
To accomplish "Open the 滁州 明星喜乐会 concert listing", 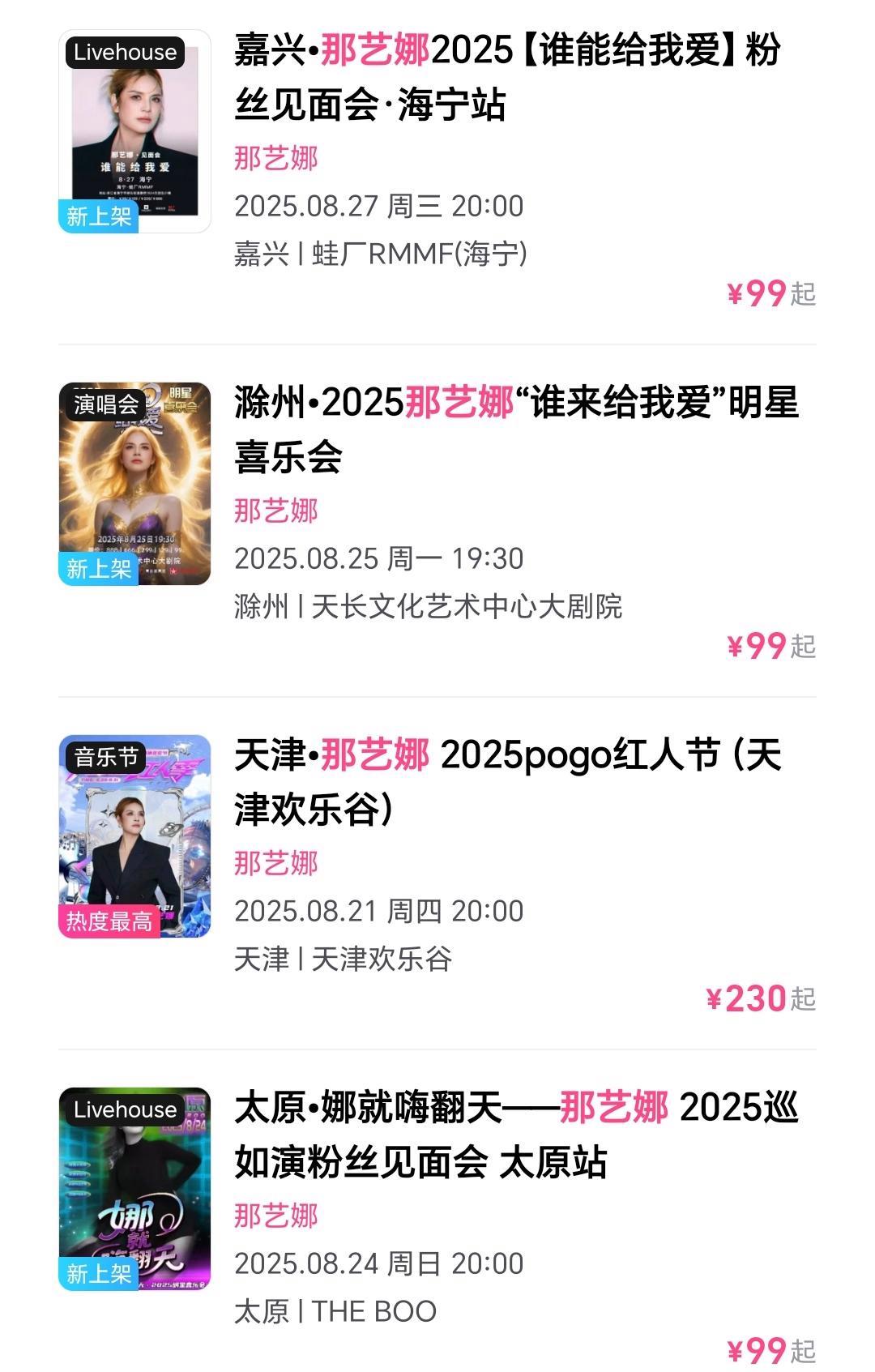I will pyautogui.click(x=515, y=430).
